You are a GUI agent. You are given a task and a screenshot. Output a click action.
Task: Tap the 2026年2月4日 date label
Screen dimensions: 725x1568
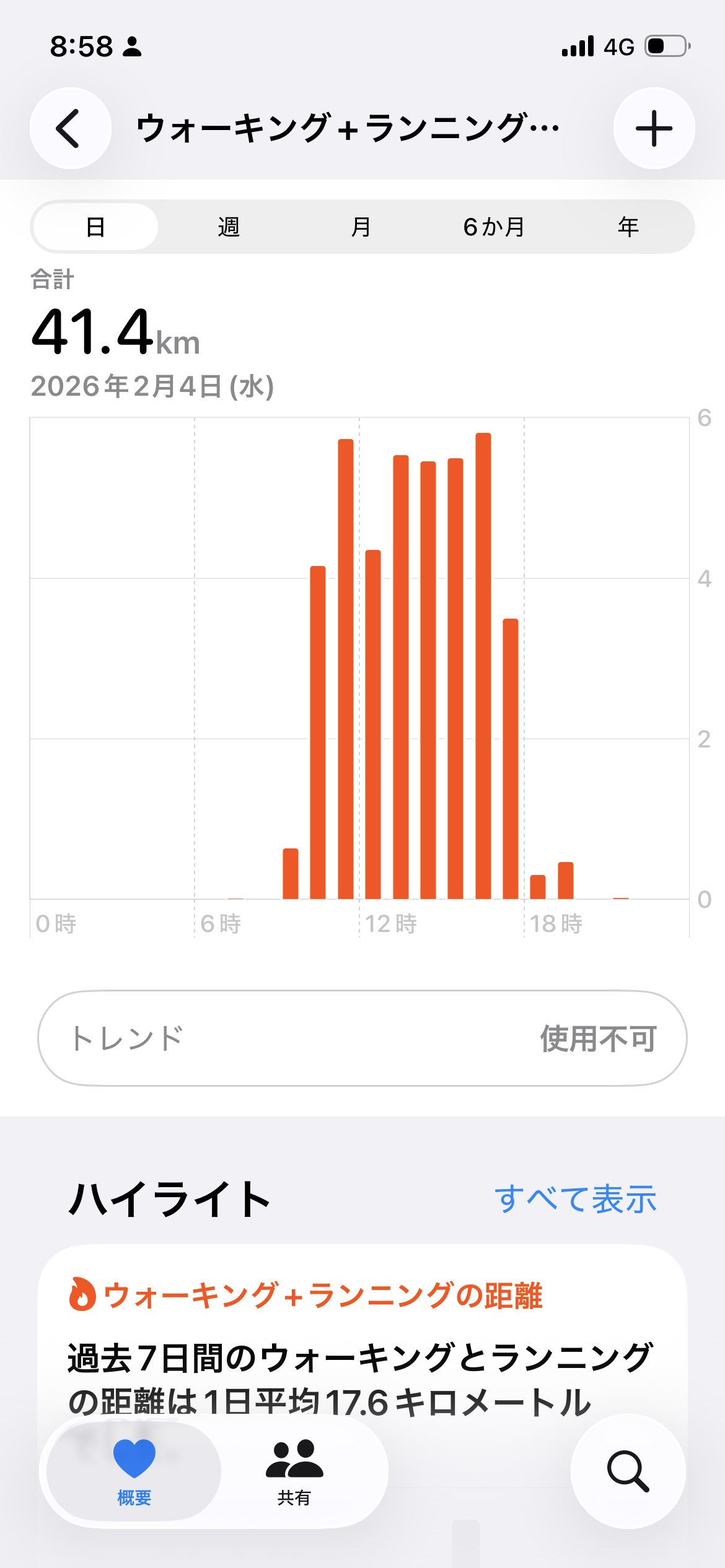pos(153,387)
